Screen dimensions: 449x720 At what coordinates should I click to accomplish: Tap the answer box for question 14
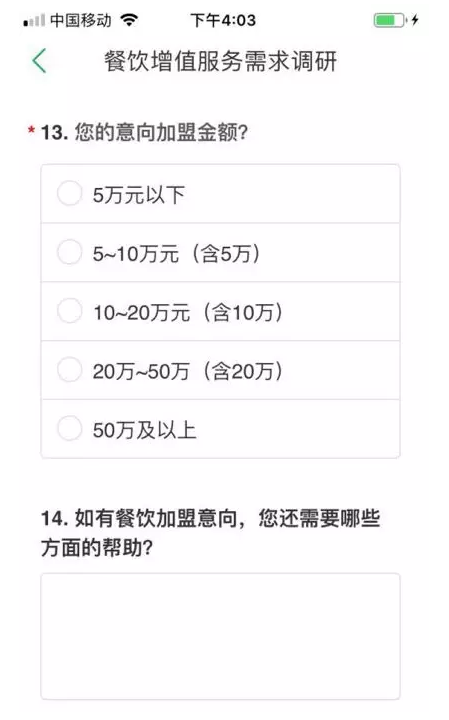tap(220, 636)
